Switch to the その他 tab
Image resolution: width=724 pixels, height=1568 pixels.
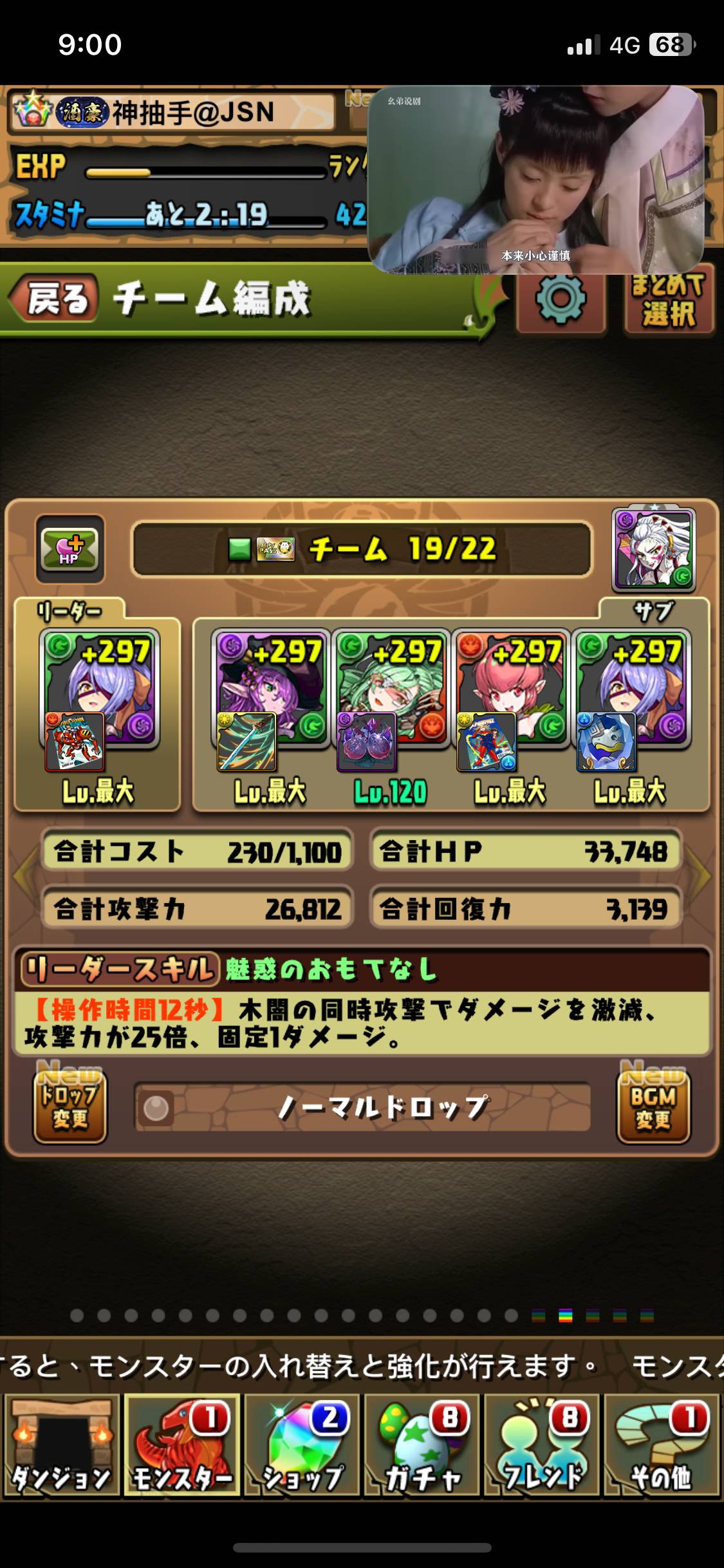(x=662, y=1444)
